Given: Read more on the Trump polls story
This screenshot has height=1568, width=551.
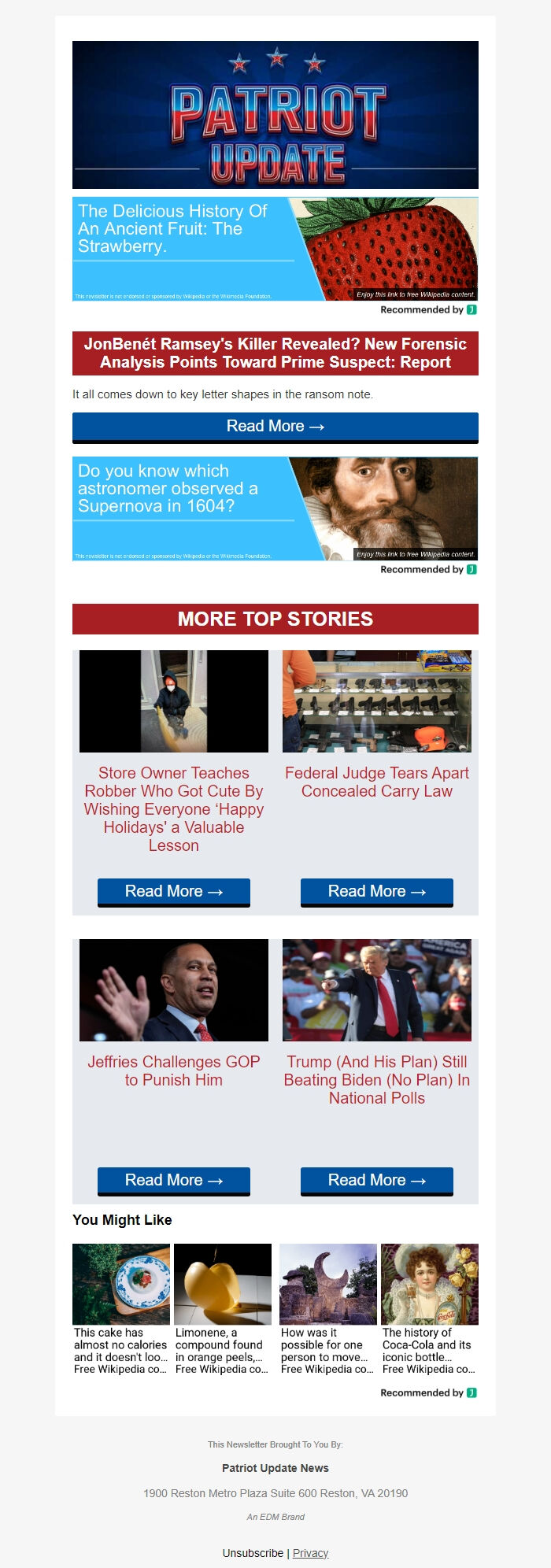Looking at the screenshot, I should coord(376,1181).
